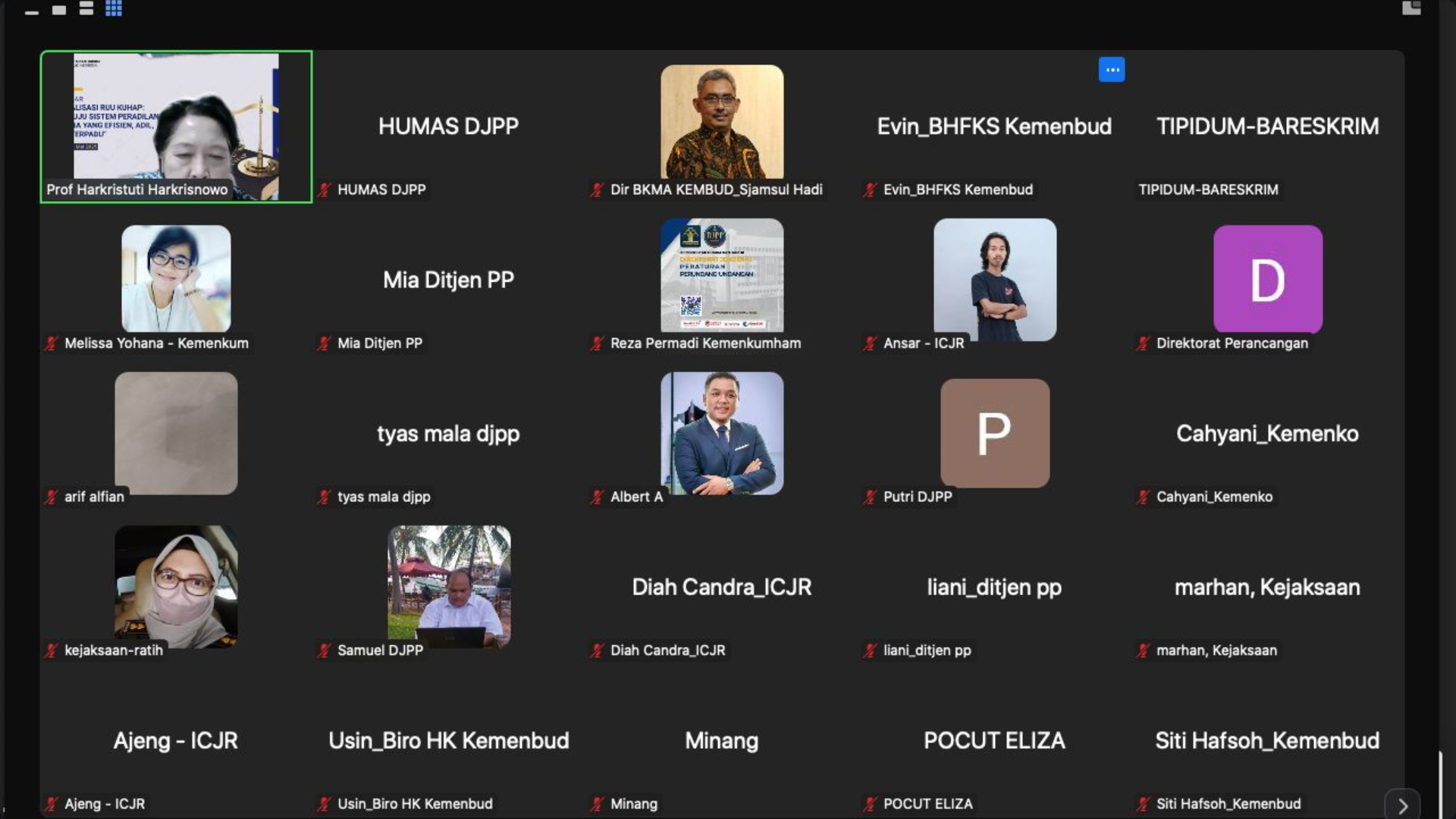Open more options on Evin_BHFKS Kemenbud tile
The width and height of the screenshot is (1456, 819).
pos(1112,70)
